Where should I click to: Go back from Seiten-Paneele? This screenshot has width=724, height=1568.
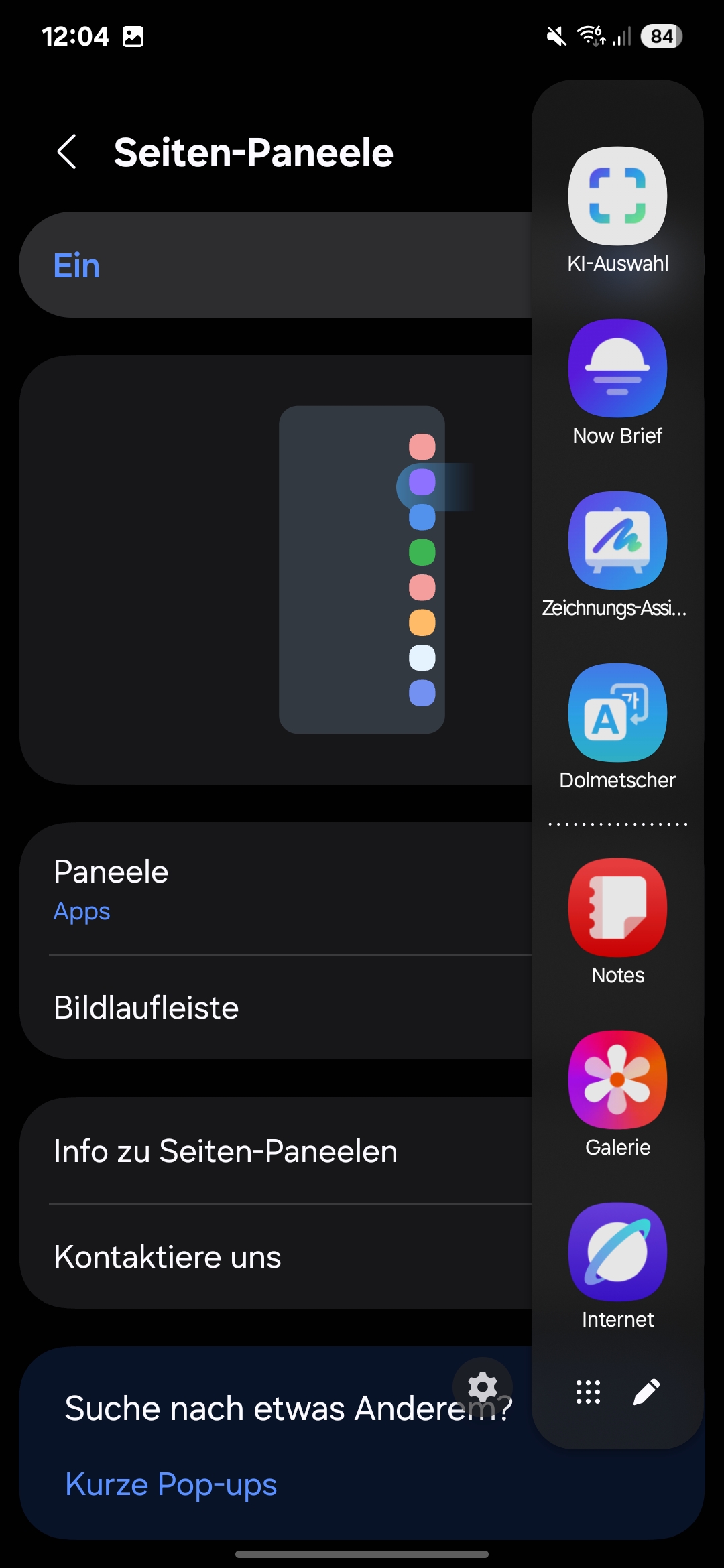tap(66, 152)
